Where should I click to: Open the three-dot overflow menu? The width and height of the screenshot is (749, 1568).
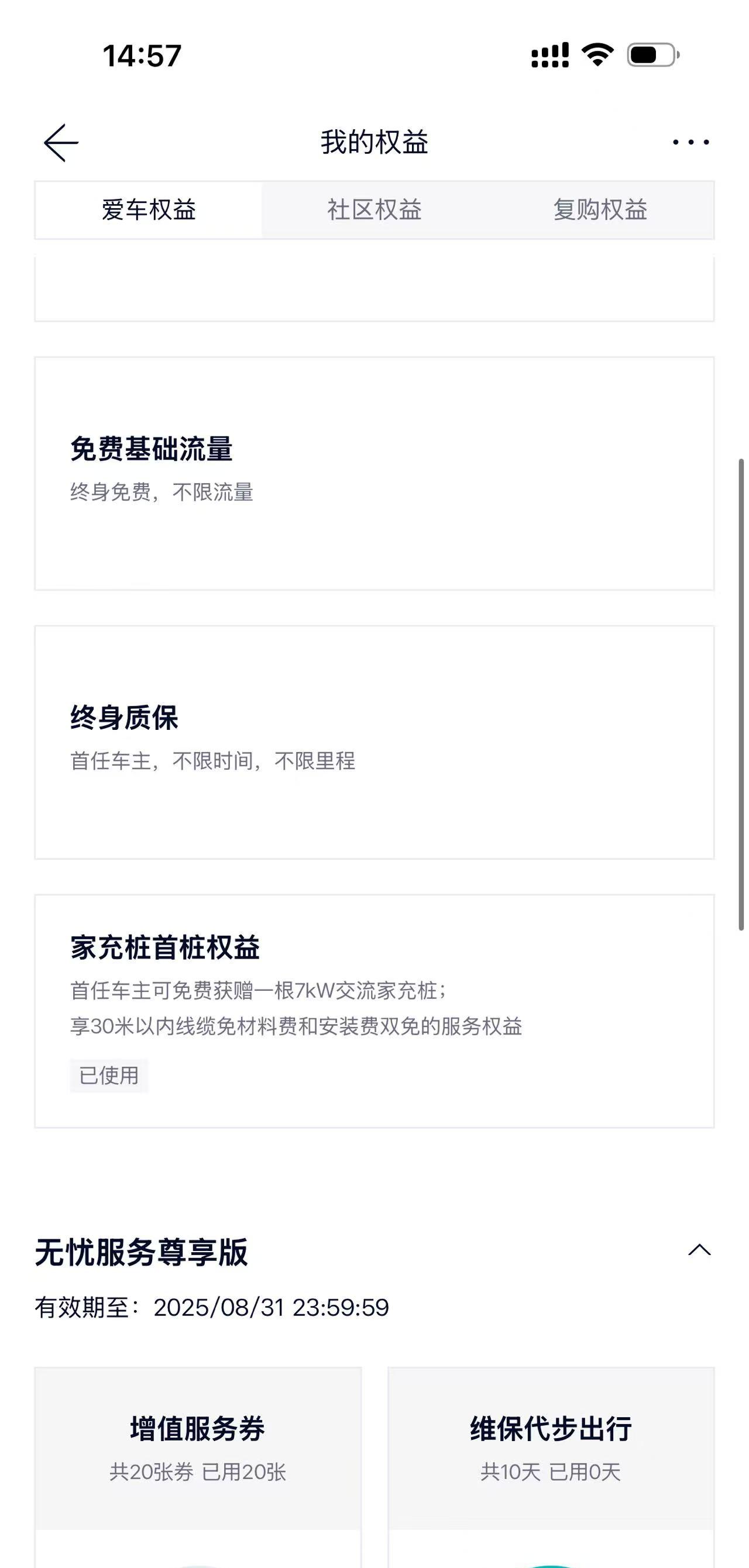tap(690, 143)
